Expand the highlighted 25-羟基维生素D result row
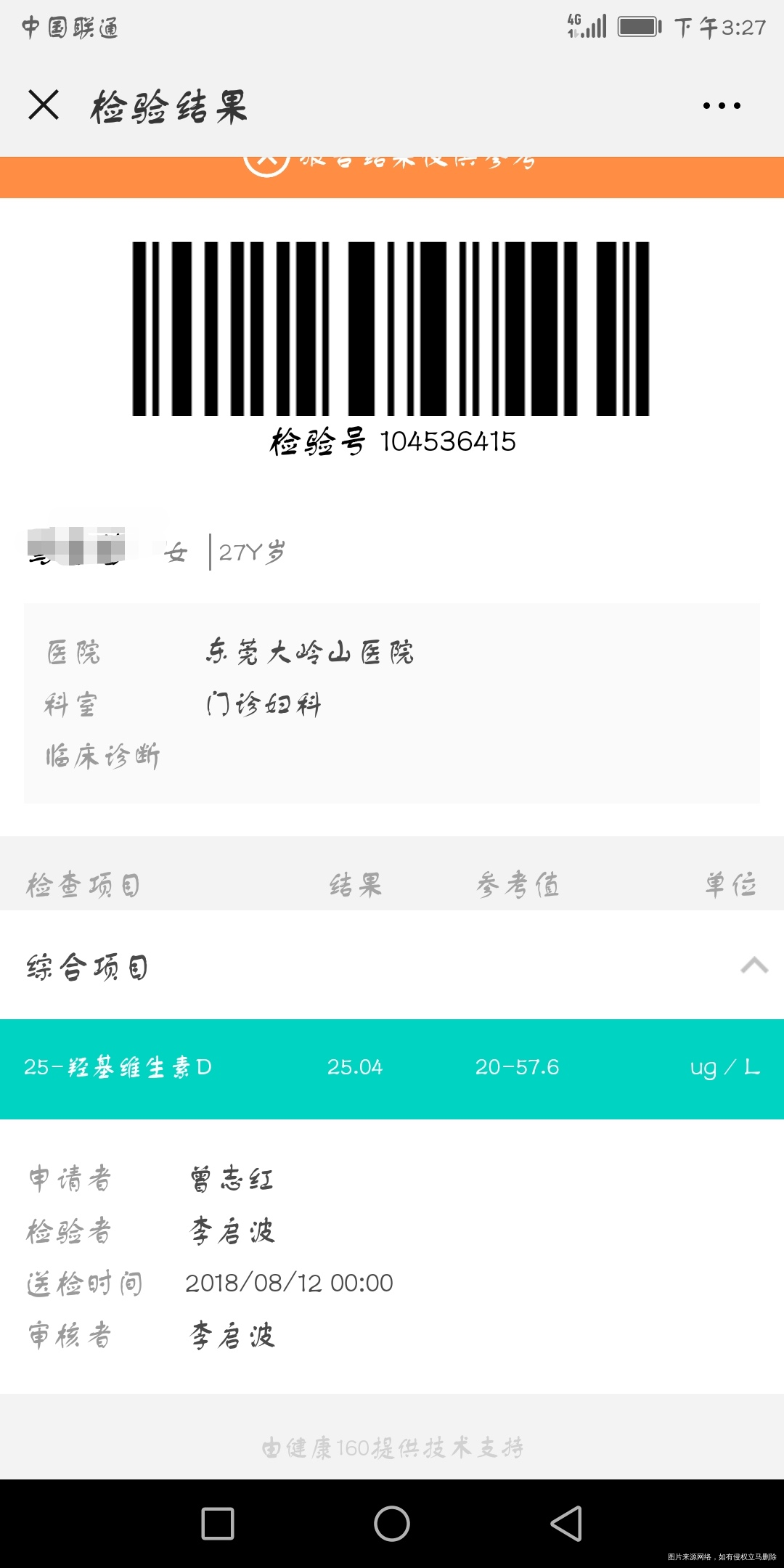 [392, 1069]
